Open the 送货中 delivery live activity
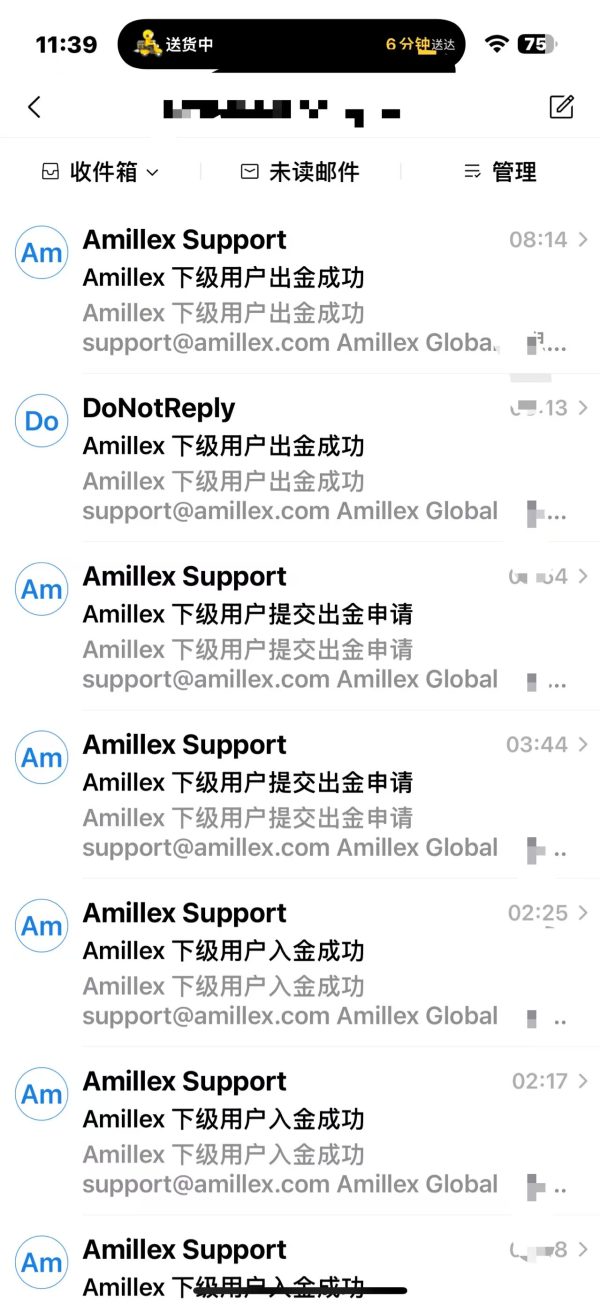 pos(291,44)
